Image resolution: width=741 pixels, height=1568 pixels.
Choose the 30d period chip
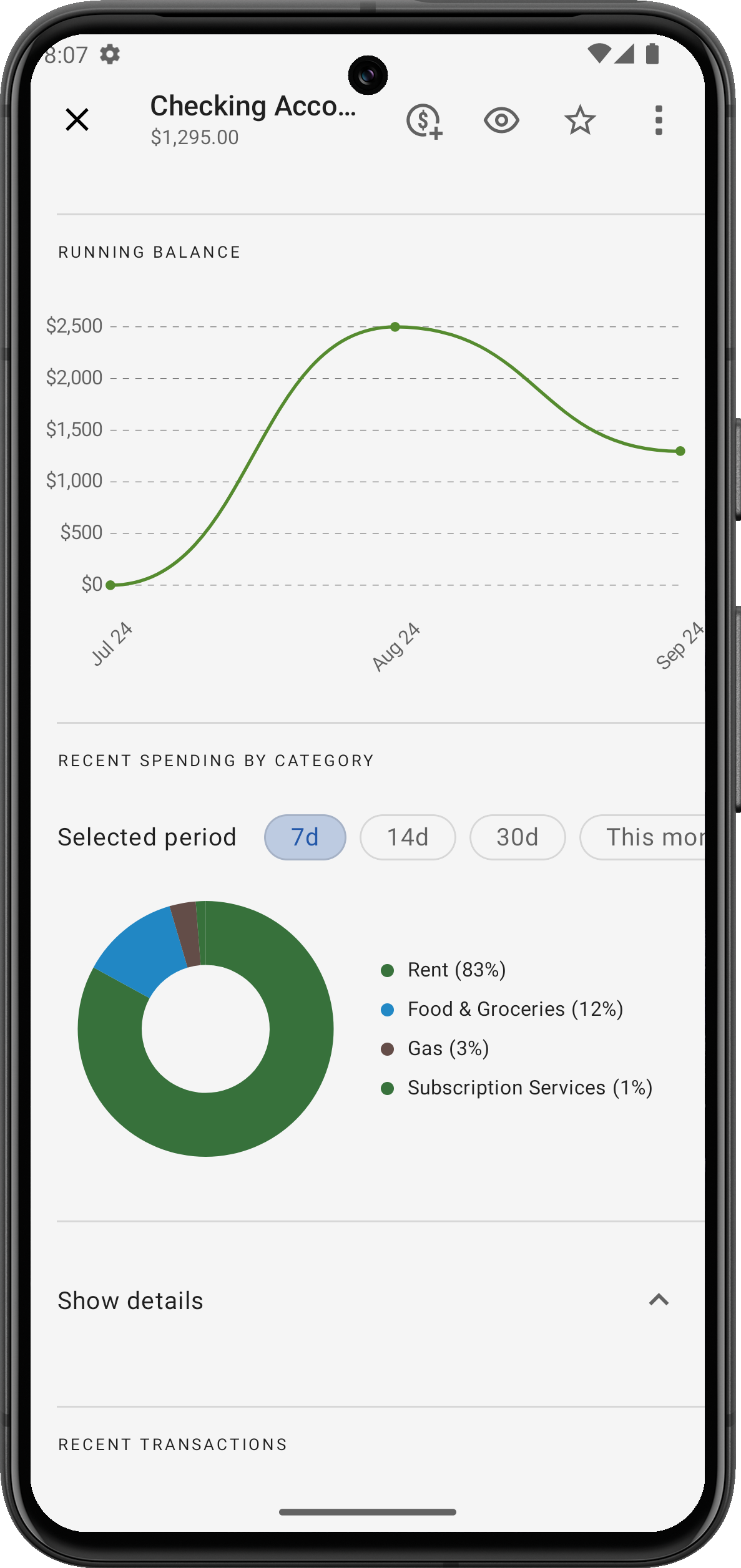point(518,837)
